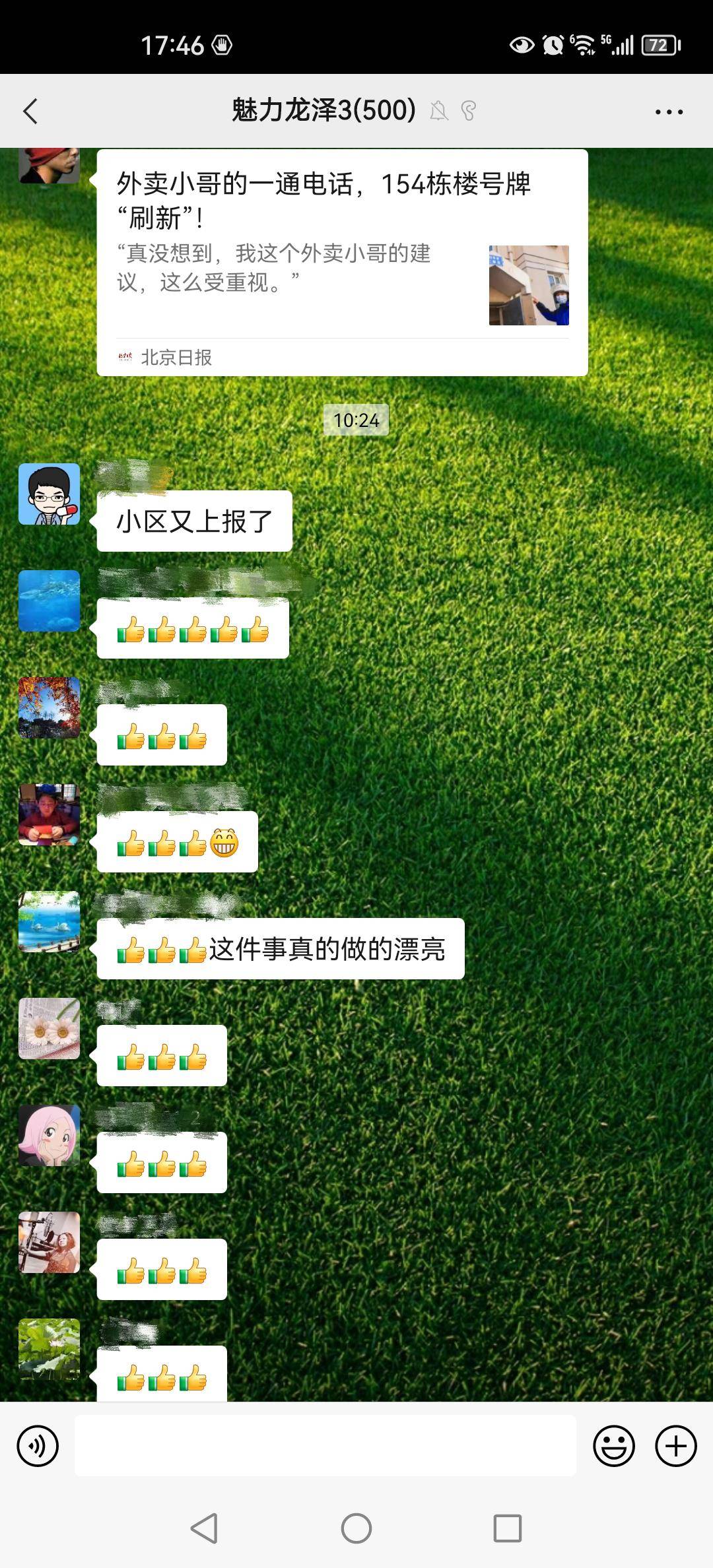Open the emoji sticker panel
Screen dimensions: 713x1568
tap(613, 1446)
